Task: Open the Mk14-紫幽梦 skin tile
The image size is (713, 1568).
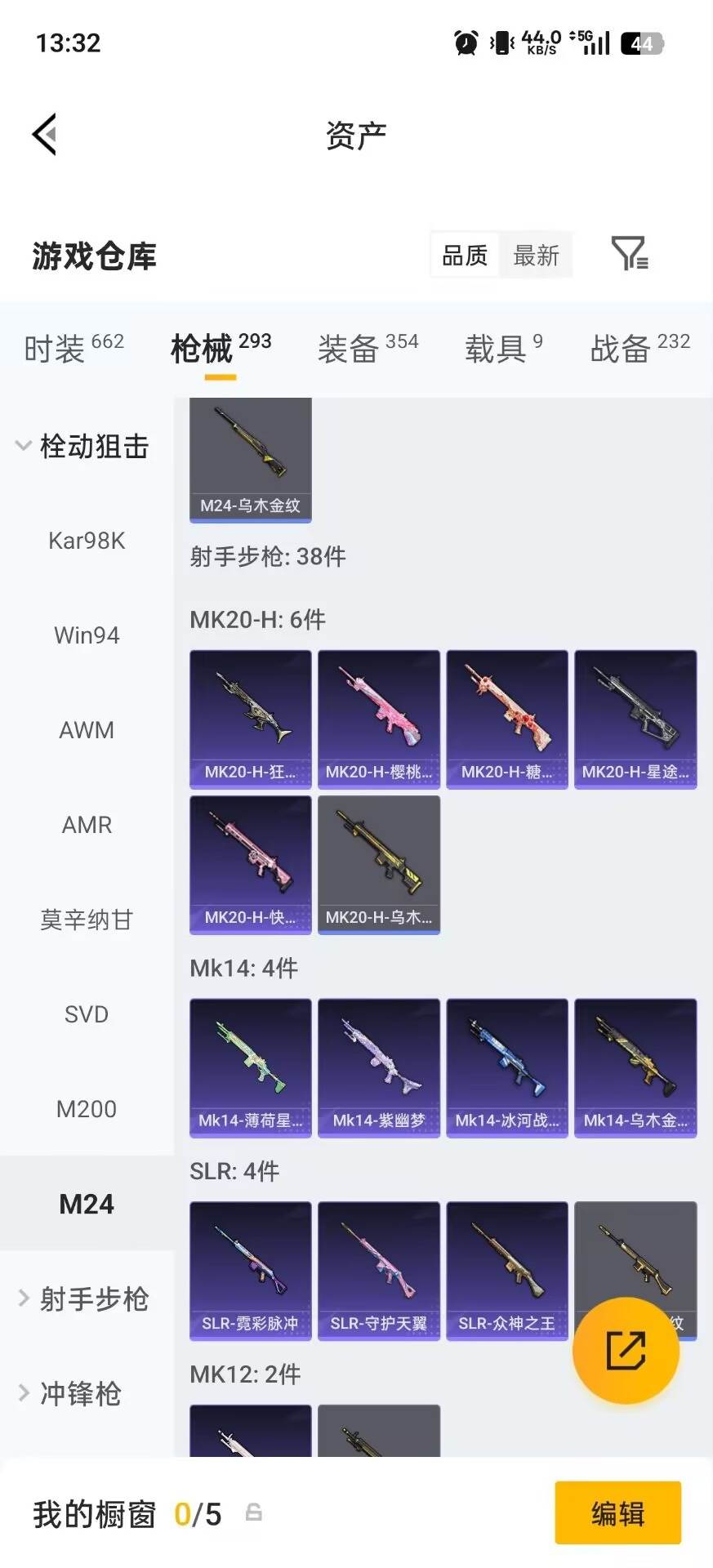Action: click(x=379, y=1068)
